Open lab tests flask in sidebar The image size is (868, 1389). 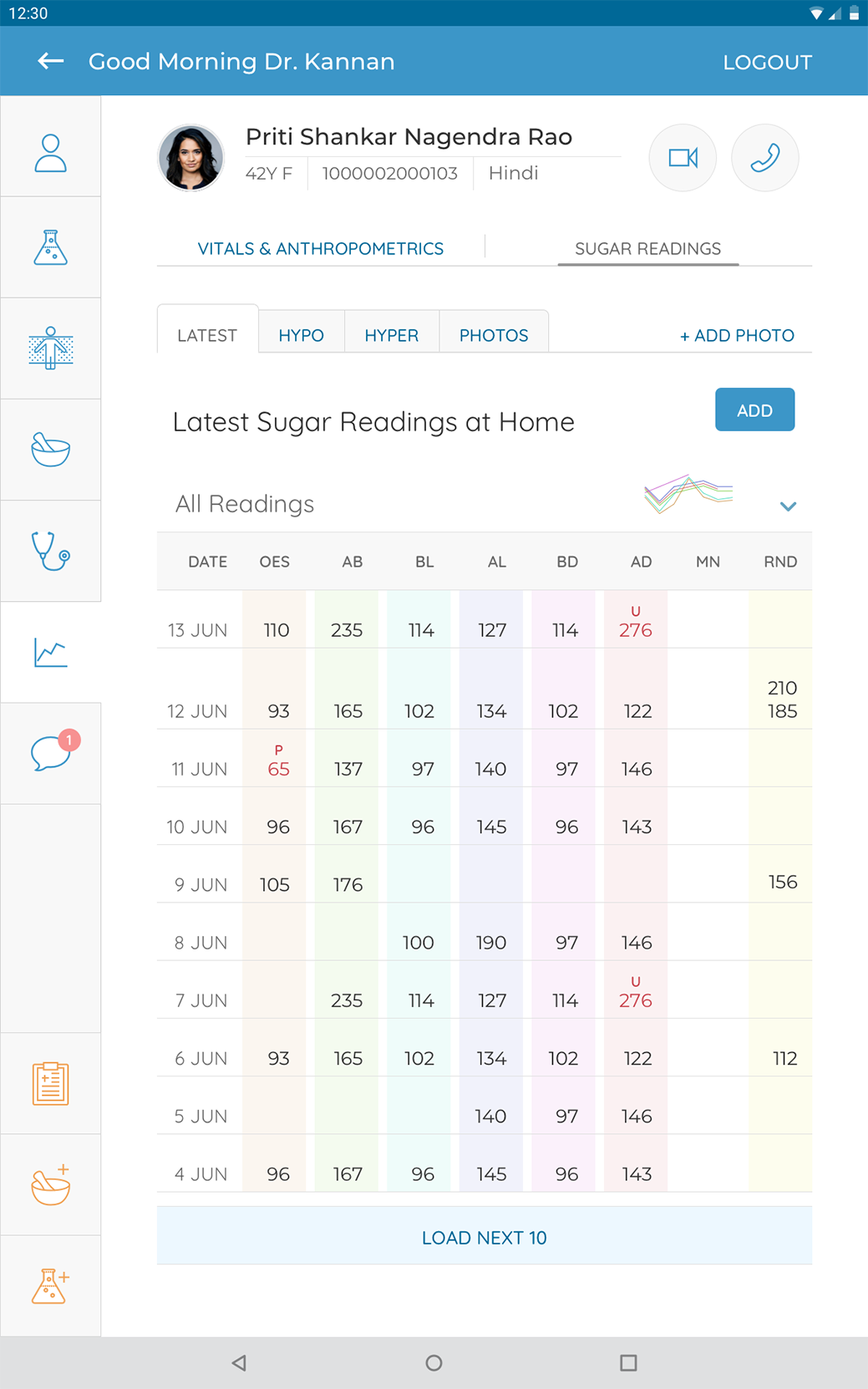[51, 248]
